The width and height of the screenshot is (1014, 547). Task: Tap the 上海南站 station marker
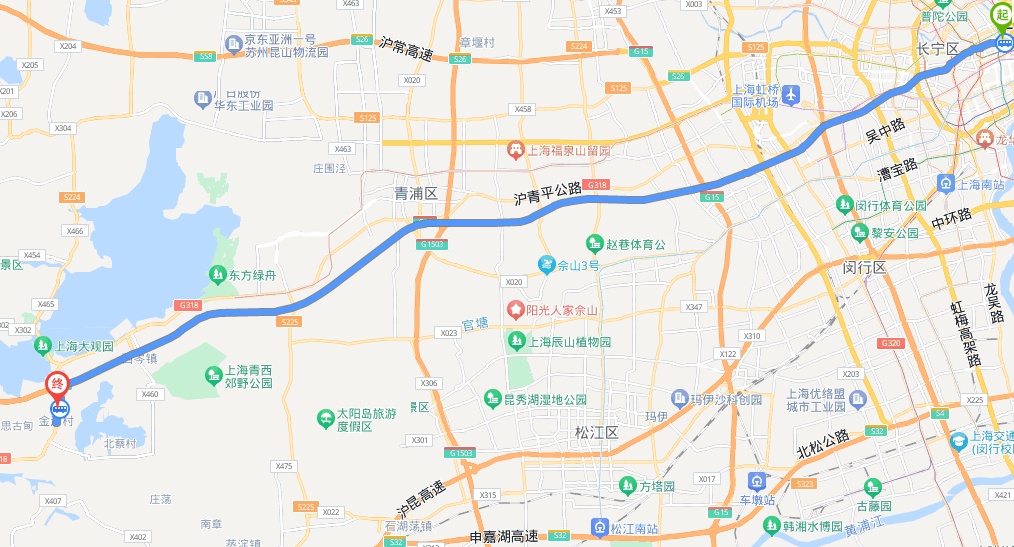pyautogui.click(x=945, y=182)
